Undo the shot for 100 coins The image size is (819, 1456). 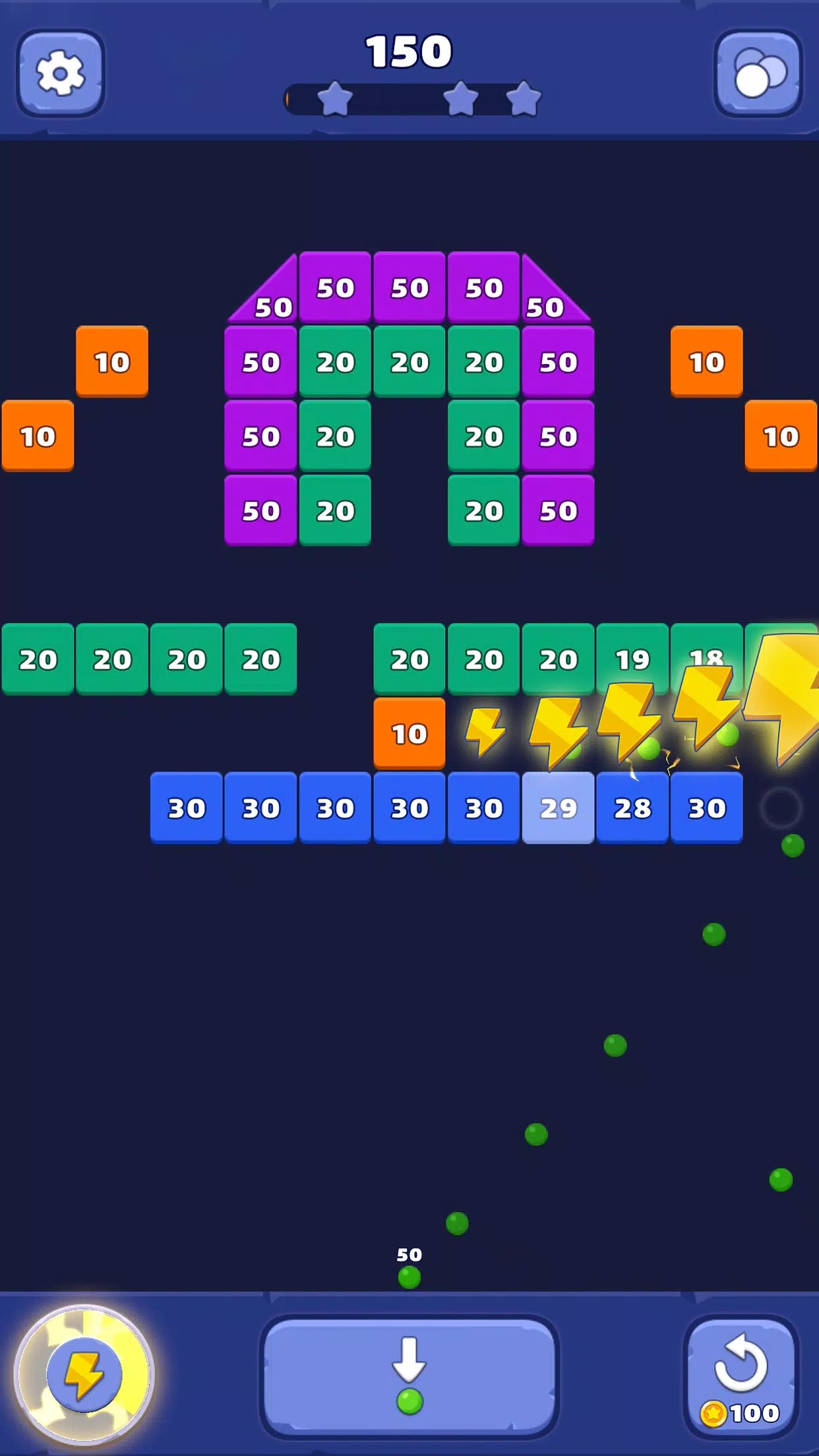(x=741, y=1377)
